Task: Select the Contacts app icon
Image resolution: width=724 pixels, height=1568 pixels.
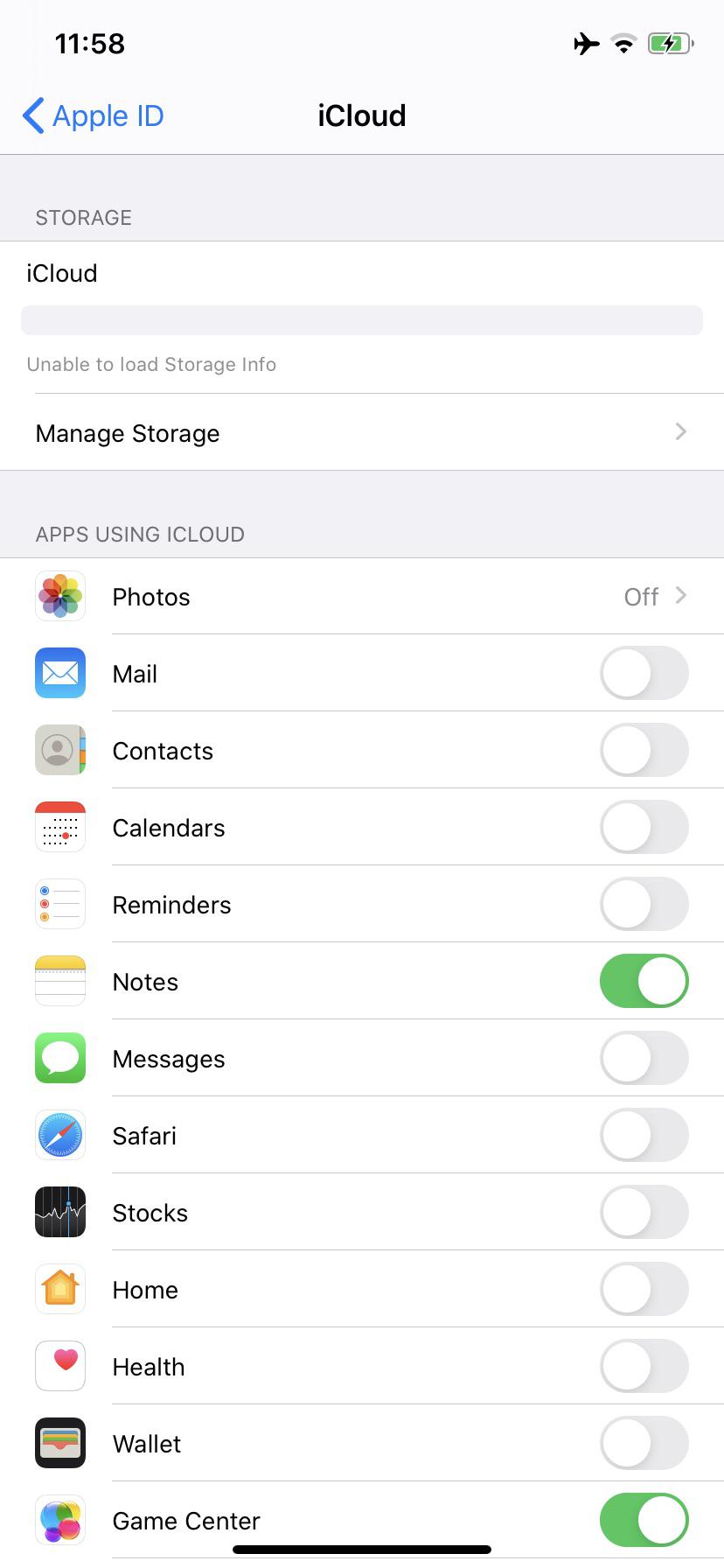Action: pyautogui.click(x=59, y=750)
